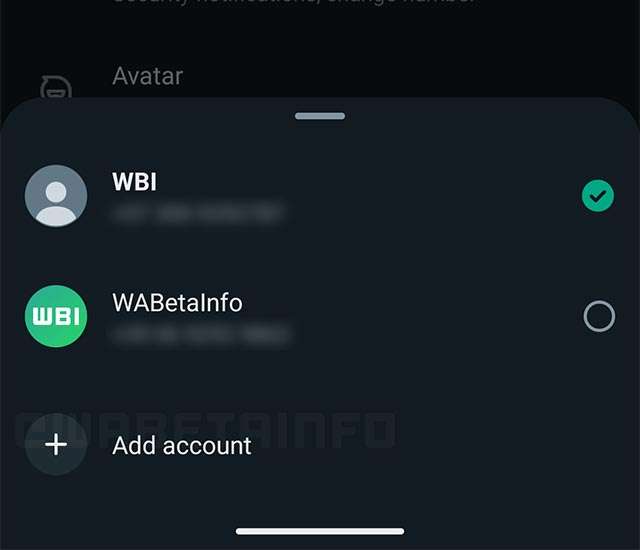Tap Add account

181,445
